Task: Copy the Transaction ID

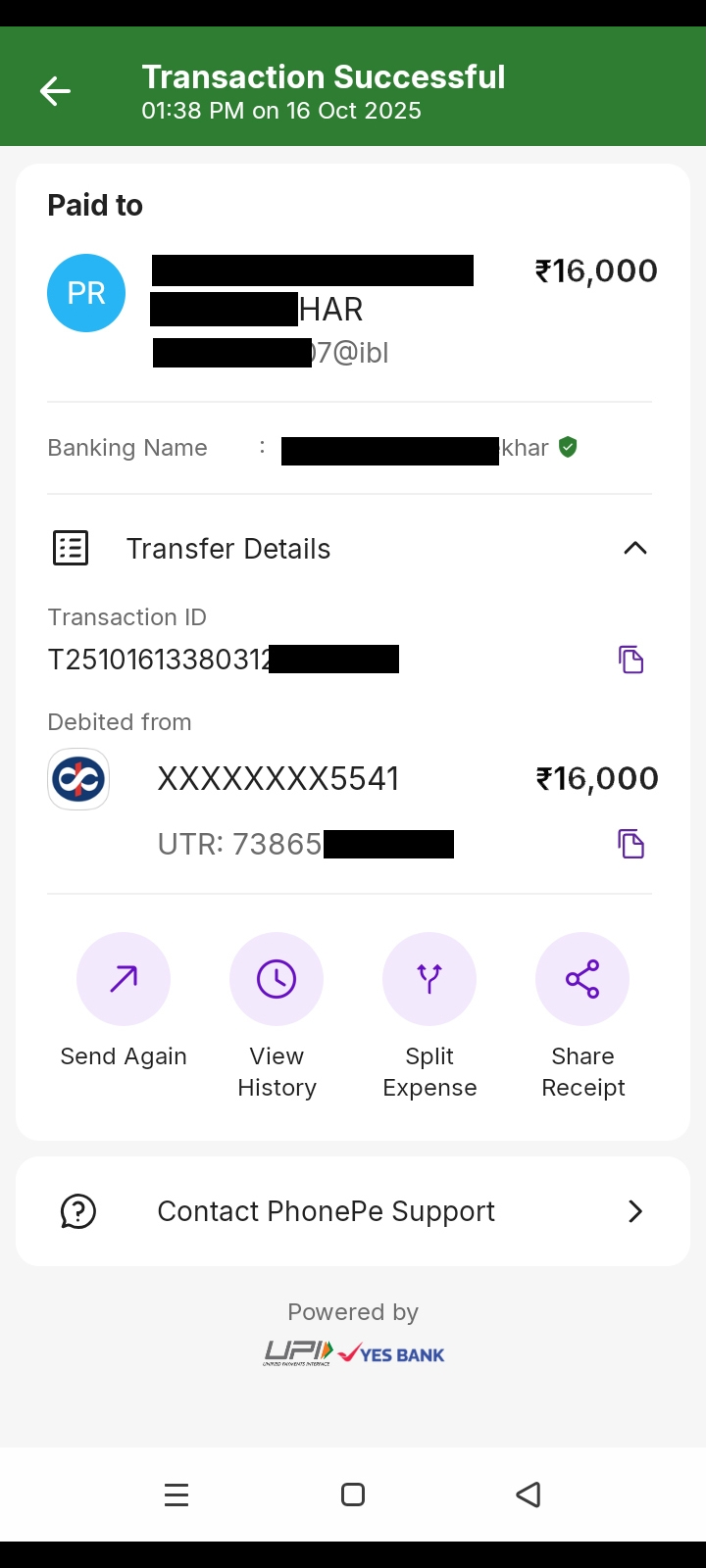Action: tap(630, 660)
